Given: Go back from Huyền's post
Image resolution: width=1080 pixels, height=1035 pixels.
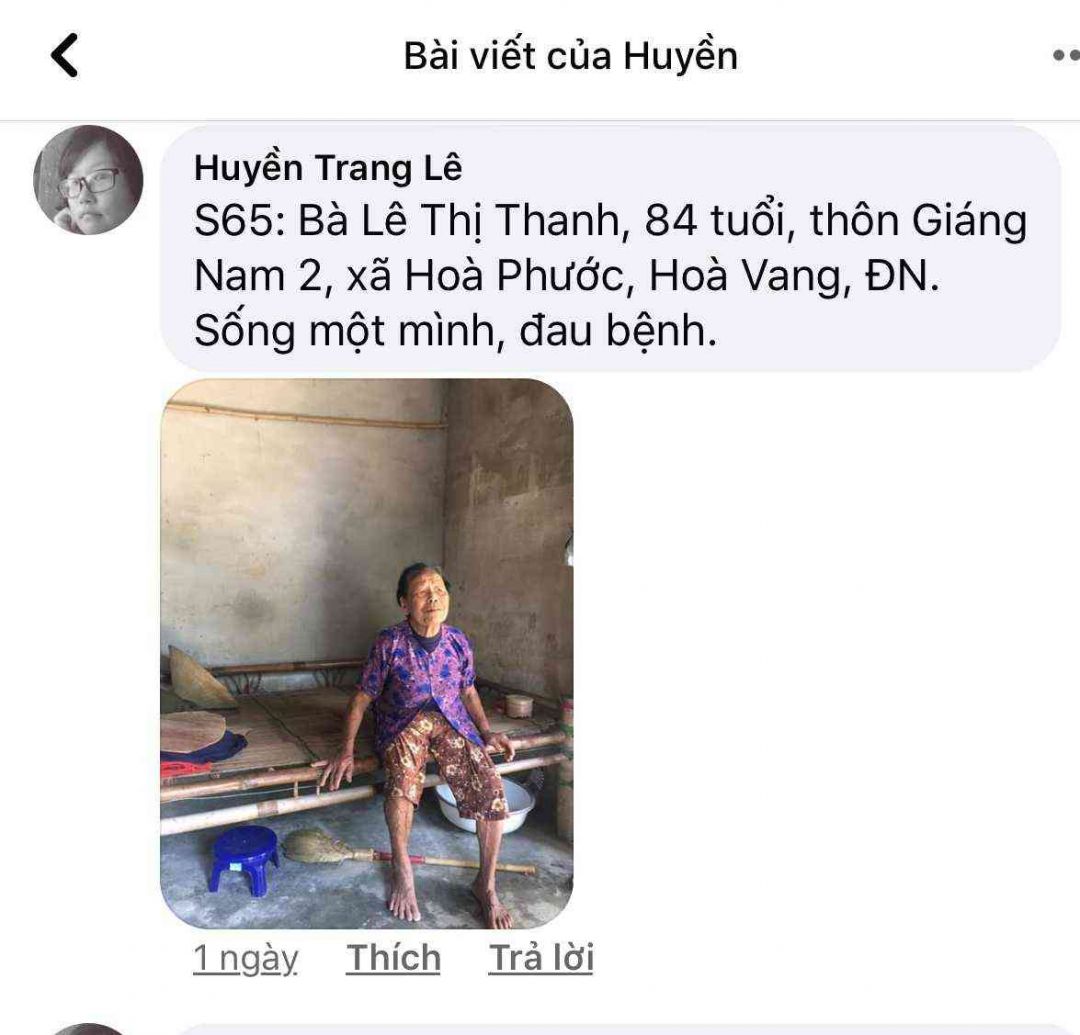Looking at the screenshot, I should pos(64,55).
